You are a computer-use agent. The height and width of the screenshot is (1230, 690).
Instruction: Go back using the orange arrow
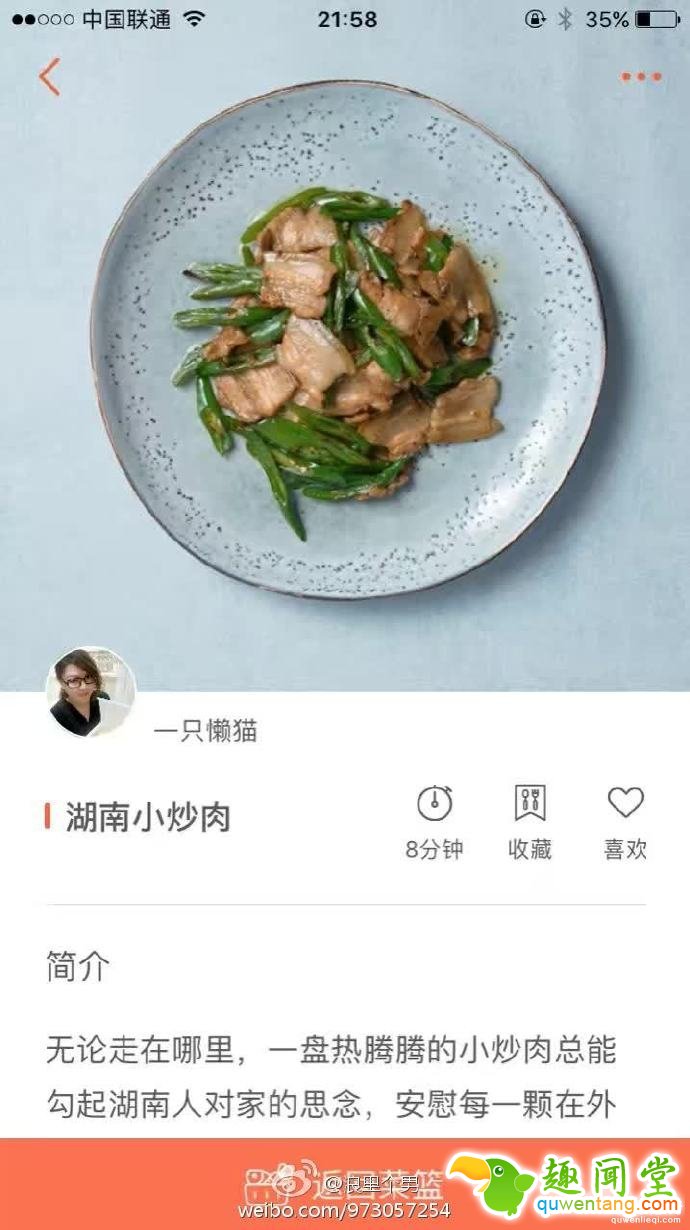pyautogui.click(x=50, y=77)
